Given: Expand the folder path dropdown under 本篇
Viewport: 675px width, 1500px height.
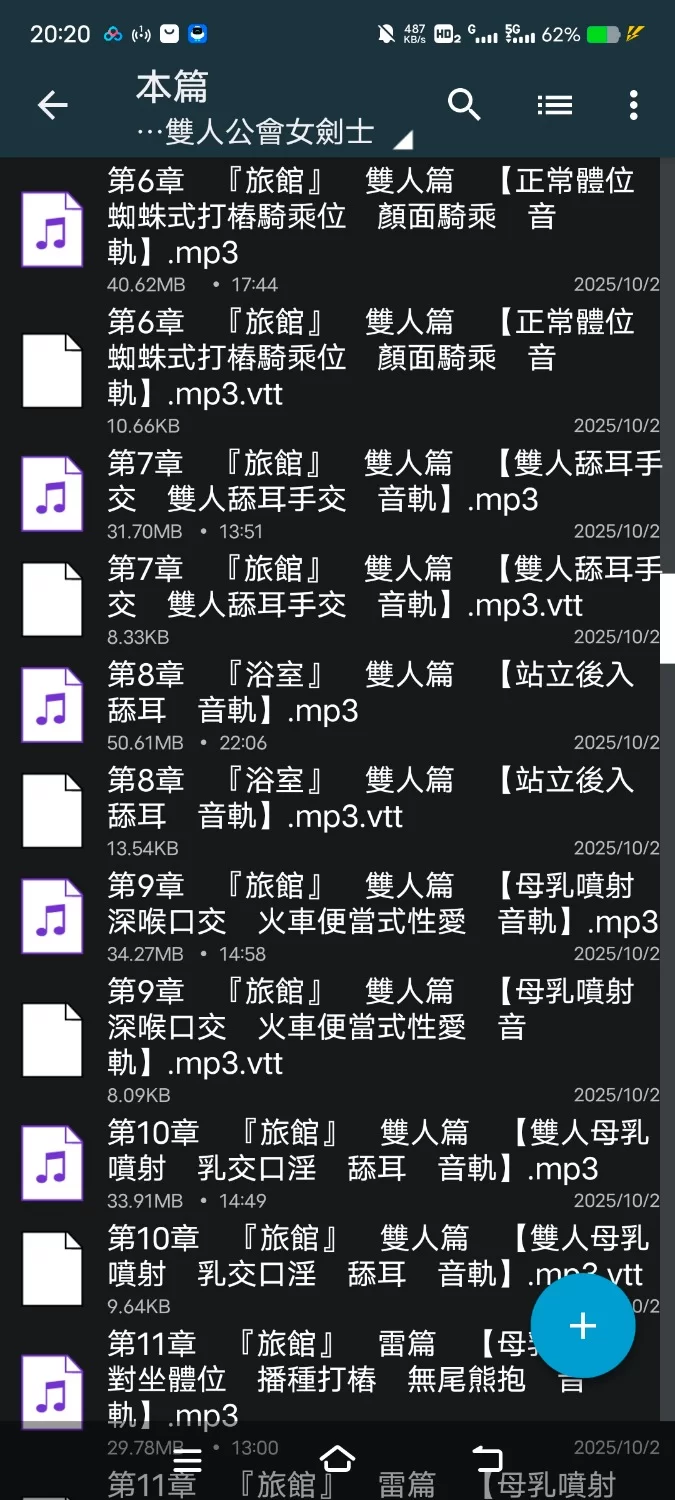Looking at the screenshot, I should pyautogui.click(x=403, y=138).
